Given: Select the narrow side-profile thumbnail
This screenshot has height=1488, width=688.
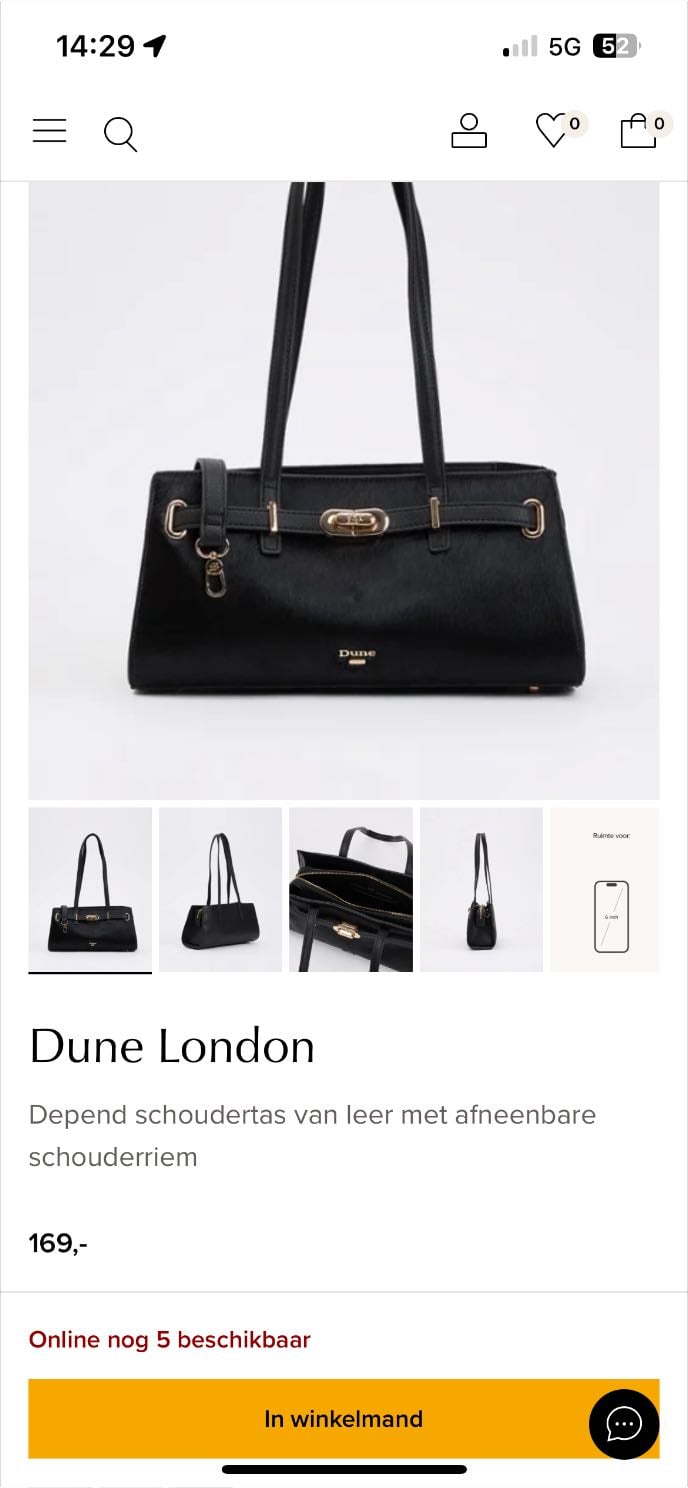Looking at the screenshot, I should point(481,889).
